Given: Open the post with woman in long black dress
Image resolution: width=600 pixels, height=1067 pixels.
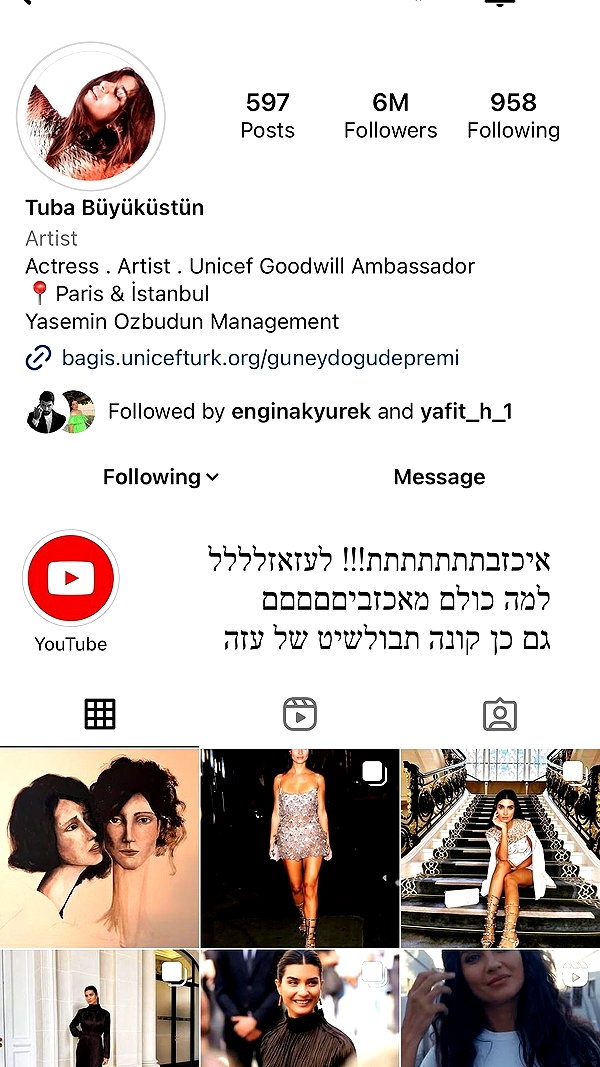Looking at the screenshot, I should (99, 1008).
